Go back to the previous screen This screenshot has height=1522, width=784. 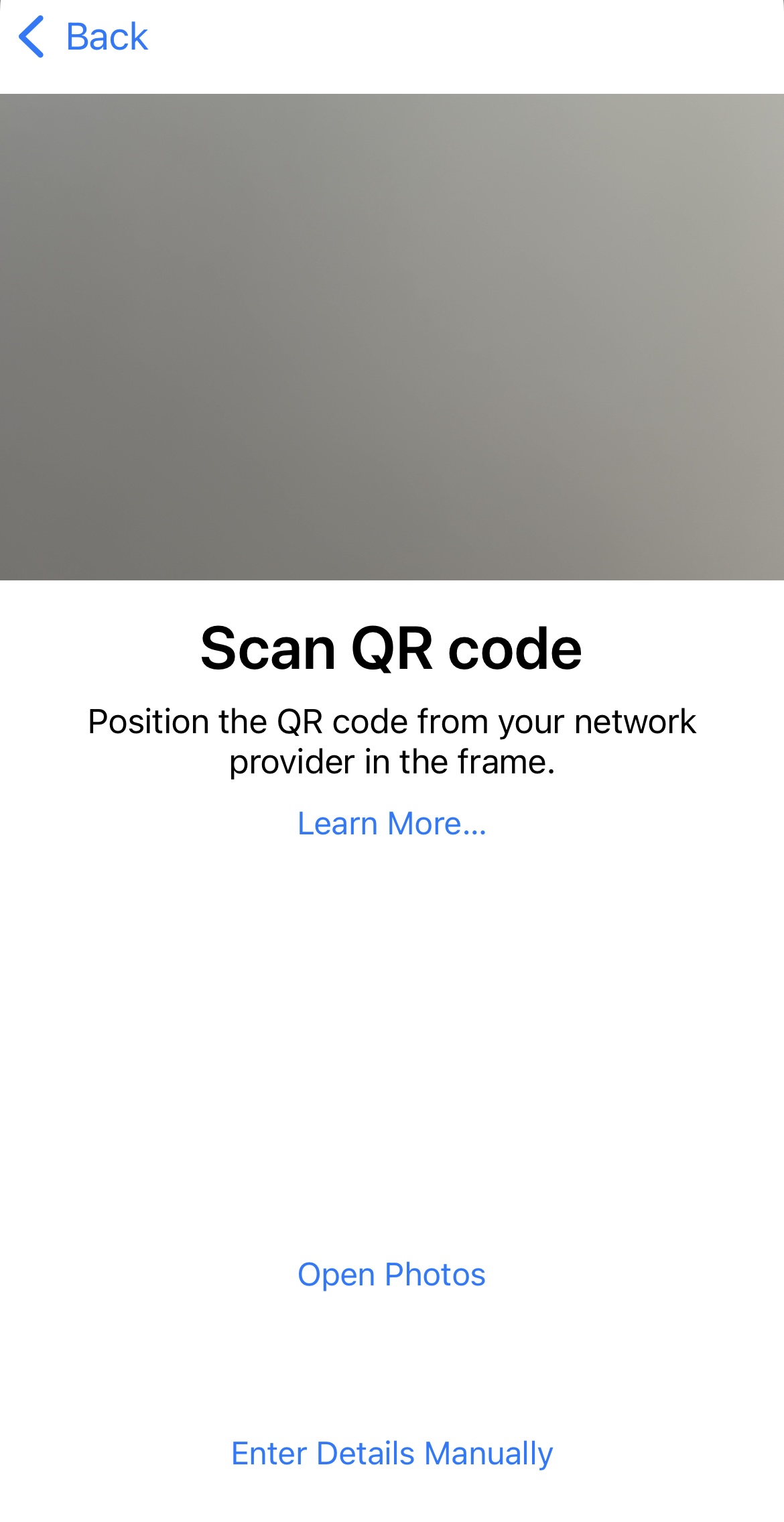point(83,37)
